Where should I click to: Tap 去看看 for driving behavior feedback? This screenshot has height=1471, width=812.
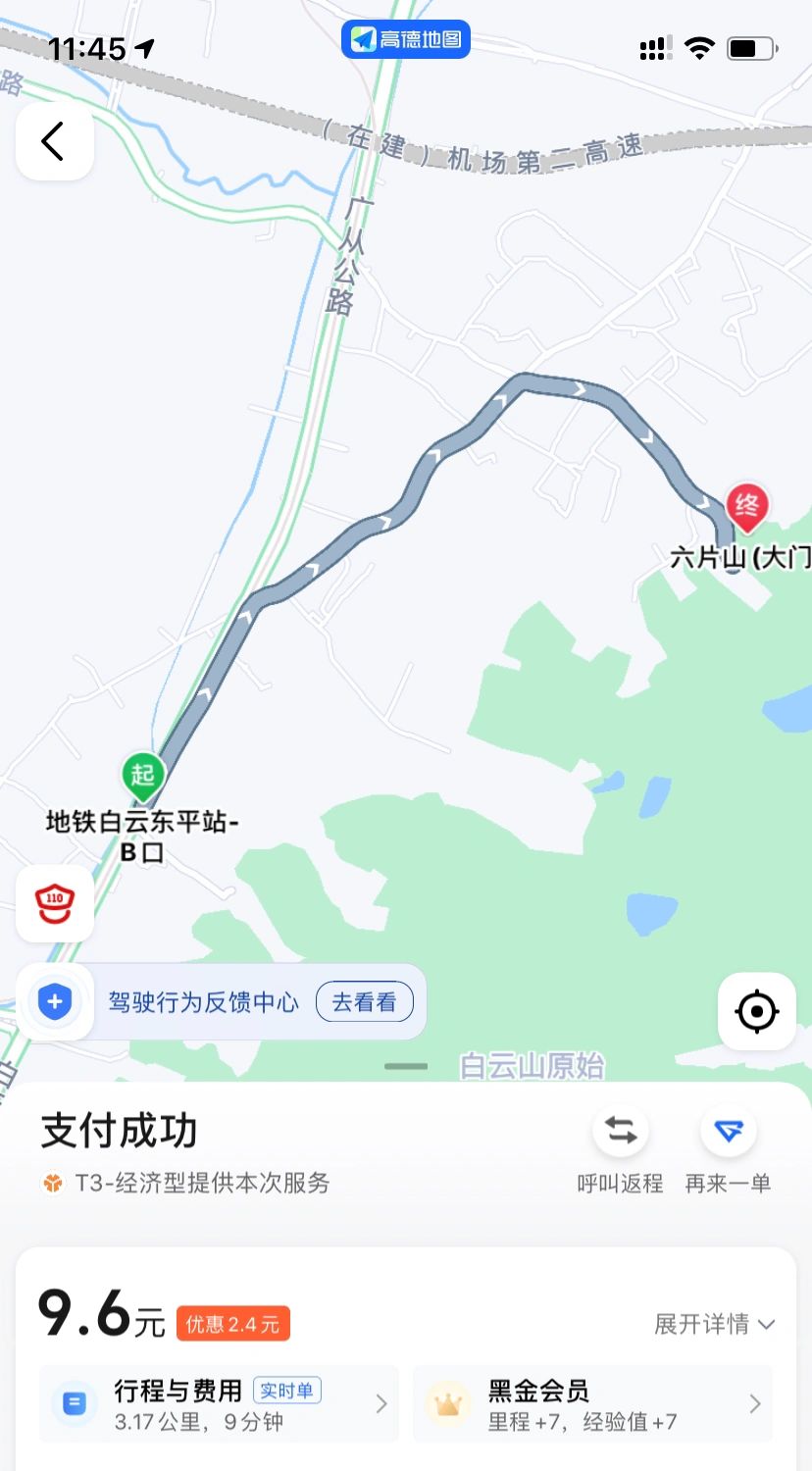point(365,1002)
